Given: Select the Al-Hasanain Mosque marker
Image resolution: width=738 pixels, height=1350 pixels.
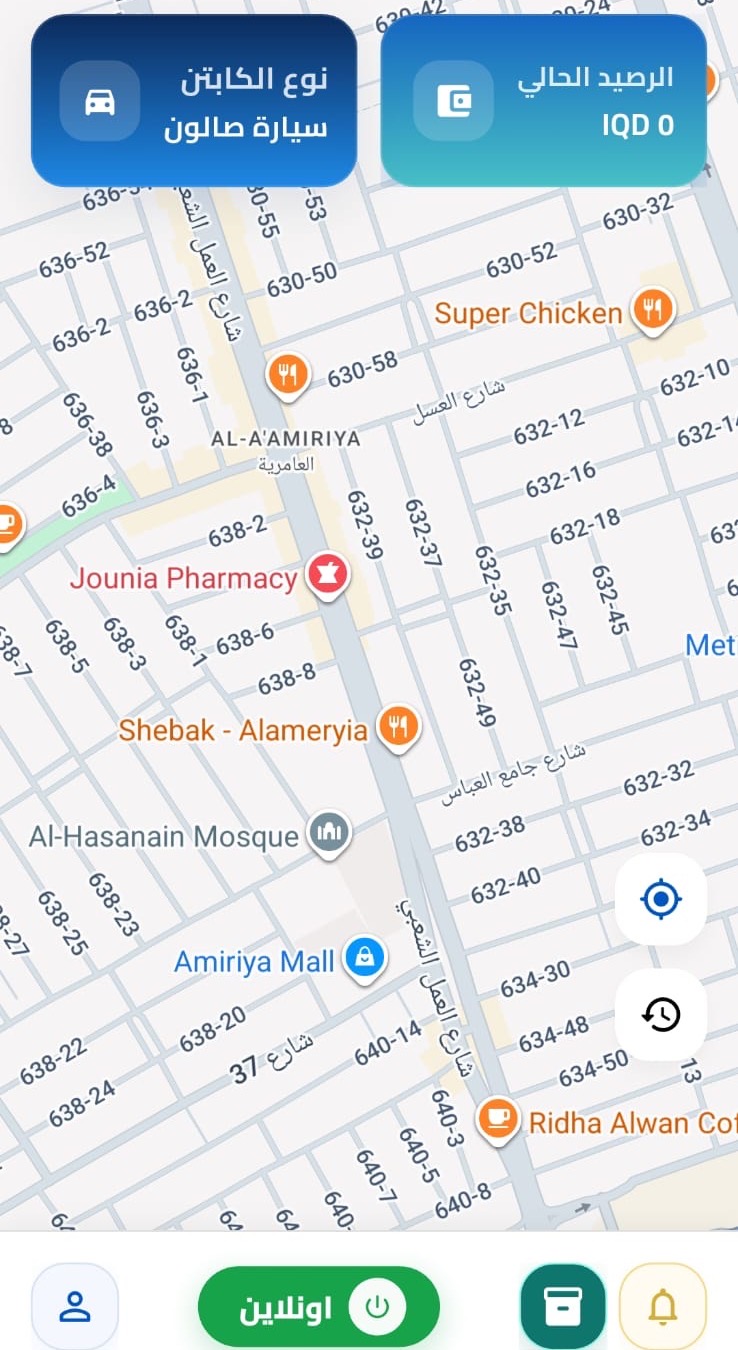Looking at the screenshot, I should [x=328, y=835].
